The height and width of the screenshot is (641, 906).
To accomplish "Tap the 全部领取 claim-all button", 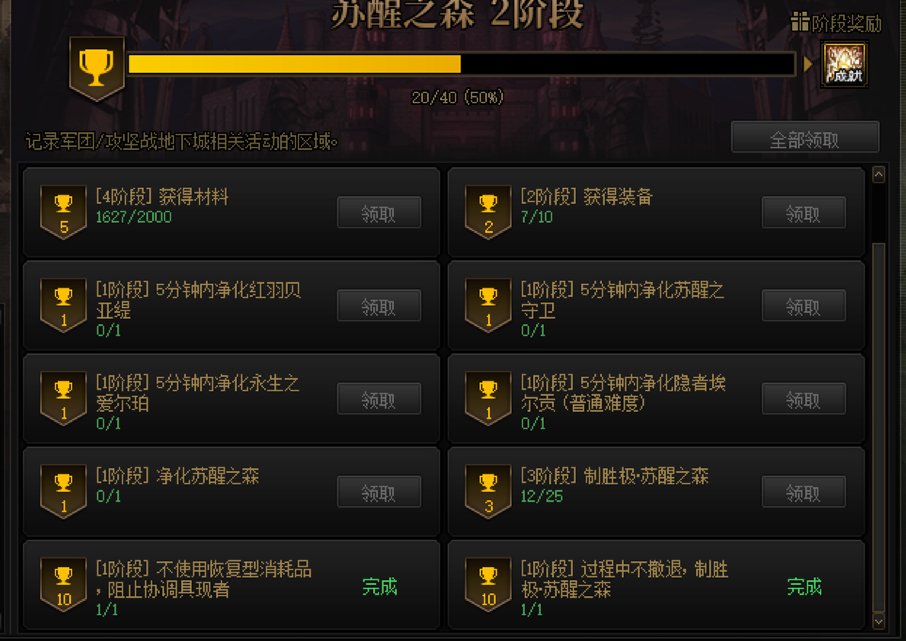I will (x=804, y=138).
